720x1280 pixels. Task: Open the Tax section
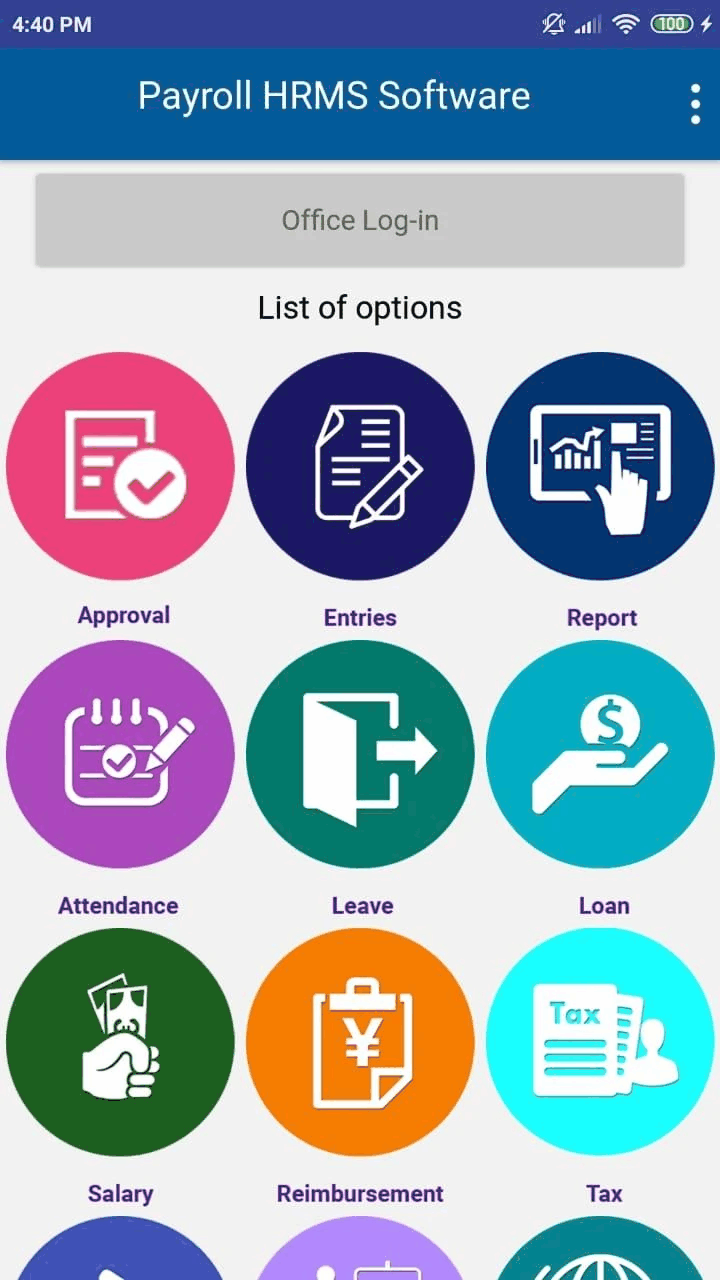[x=600, y=1042]
